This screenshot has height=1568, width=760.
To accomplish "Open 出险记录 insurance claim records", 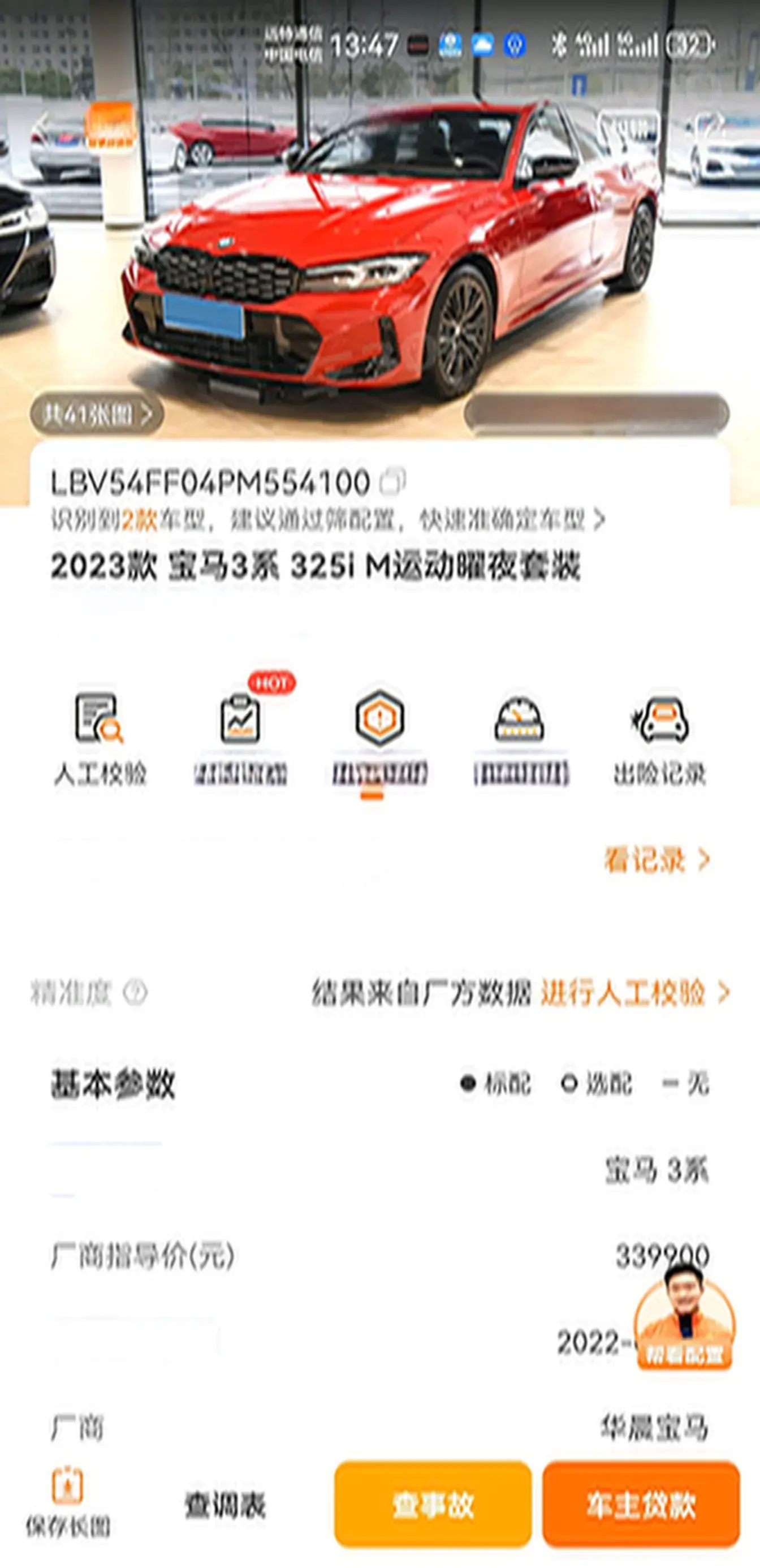I will click(x=659, y=739).
